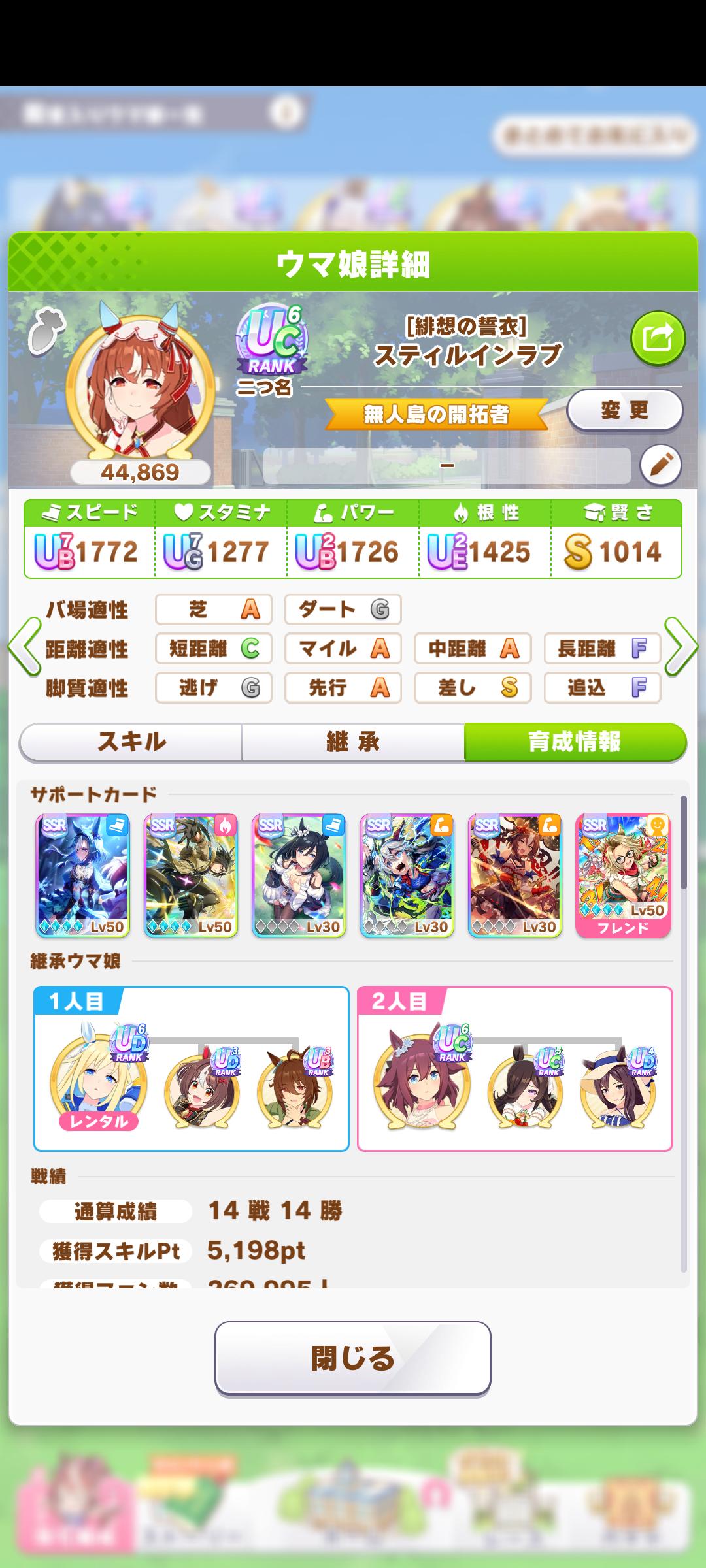The height and width of the screenshot is (1568, 706).
Task: Edit the memo with the pencil icon
Action: click(x=660, y=465)
